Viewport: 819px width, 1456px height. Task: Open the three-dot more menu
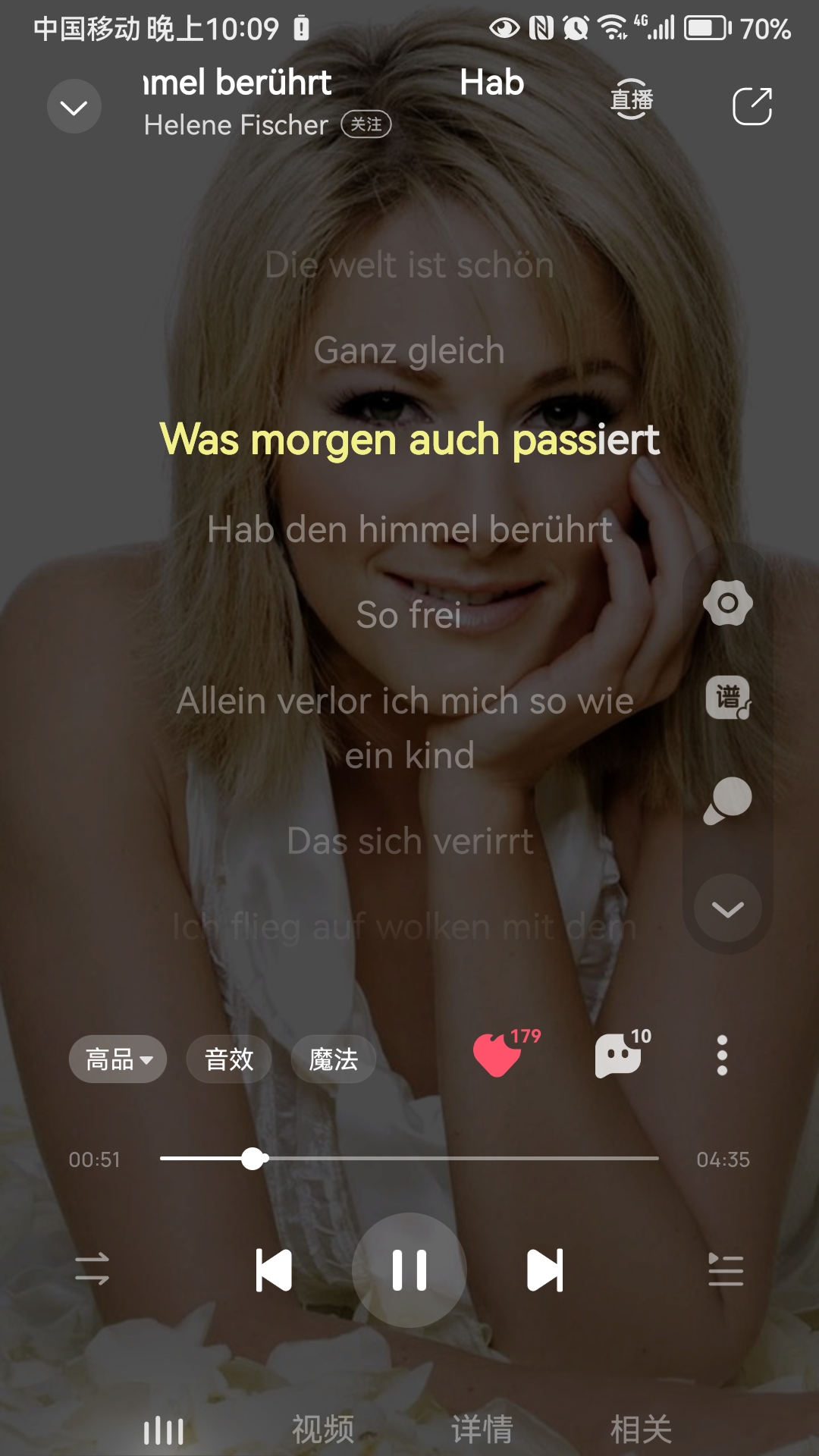[x=722, y=1055]
